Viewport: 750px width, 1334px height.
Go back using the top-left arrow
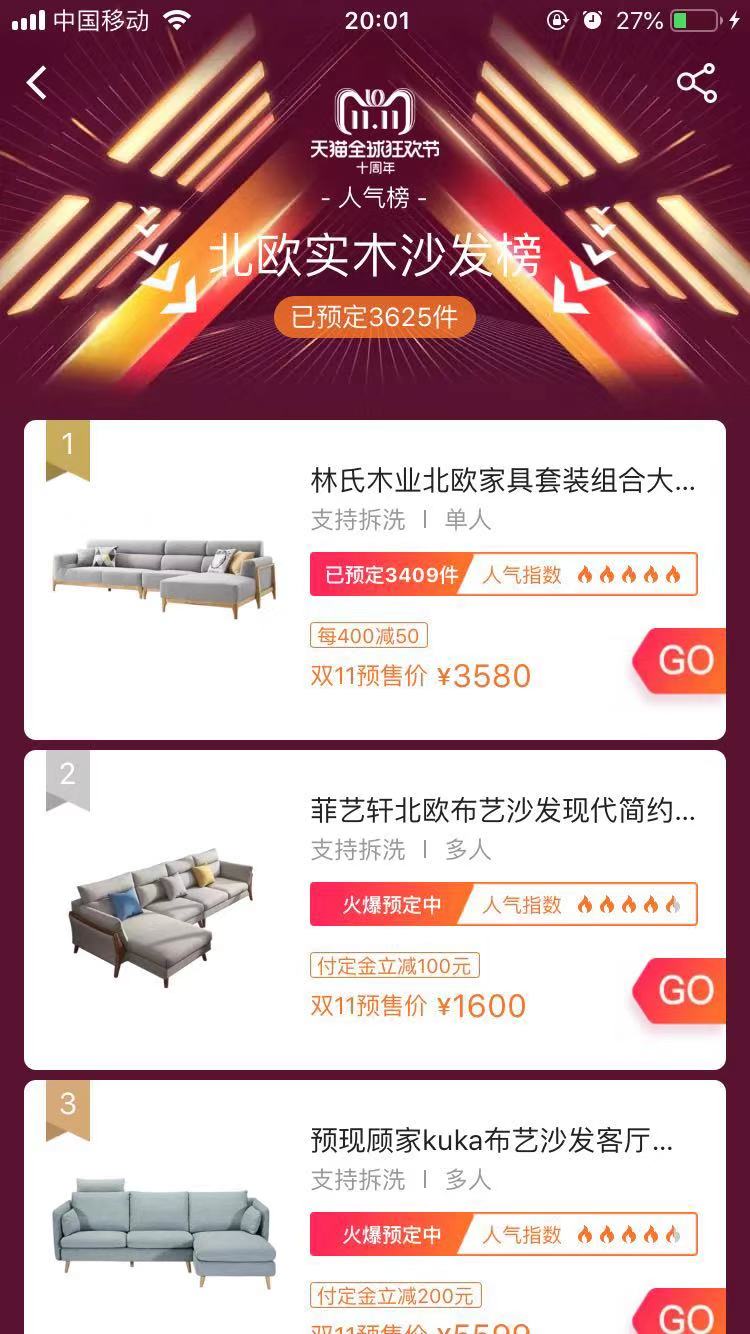37,83
